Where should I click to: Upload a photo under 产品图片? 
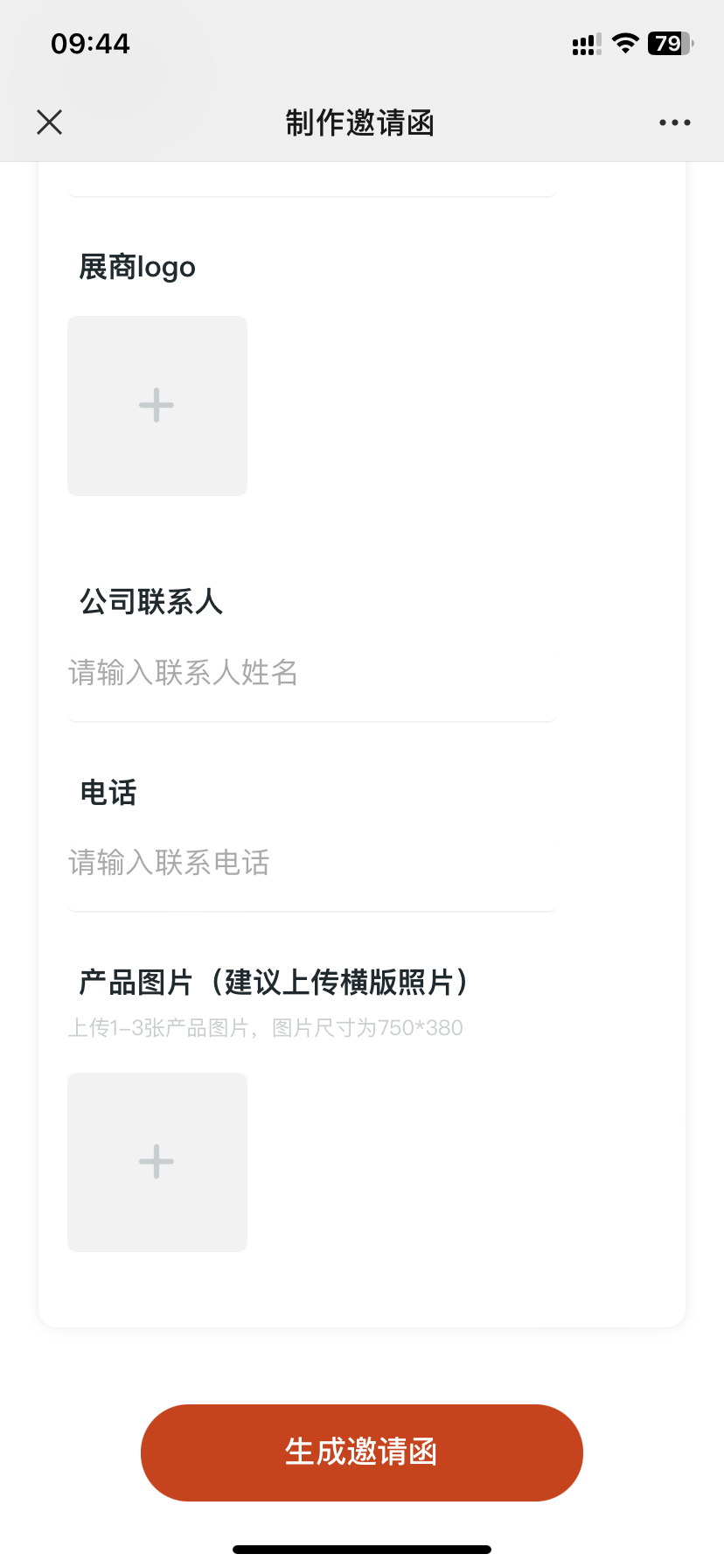click(x=157, y=1162)
